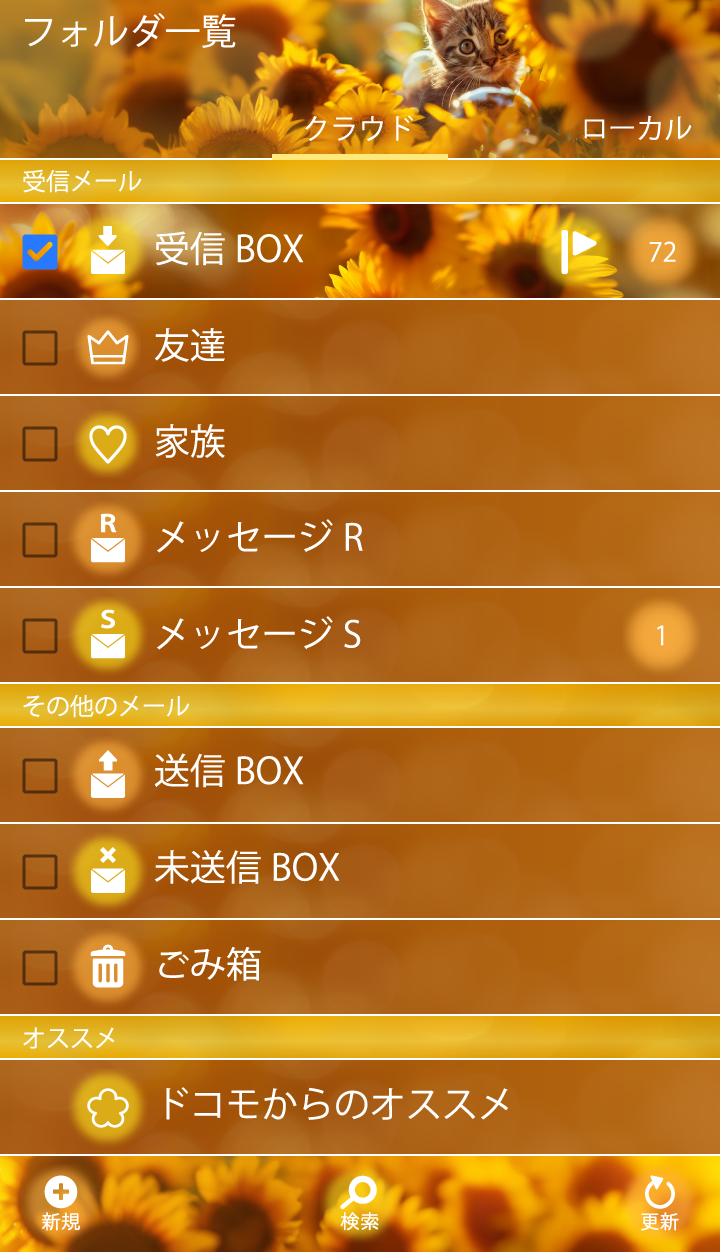Select the ごみ箱 checkbox

point(40,968)
